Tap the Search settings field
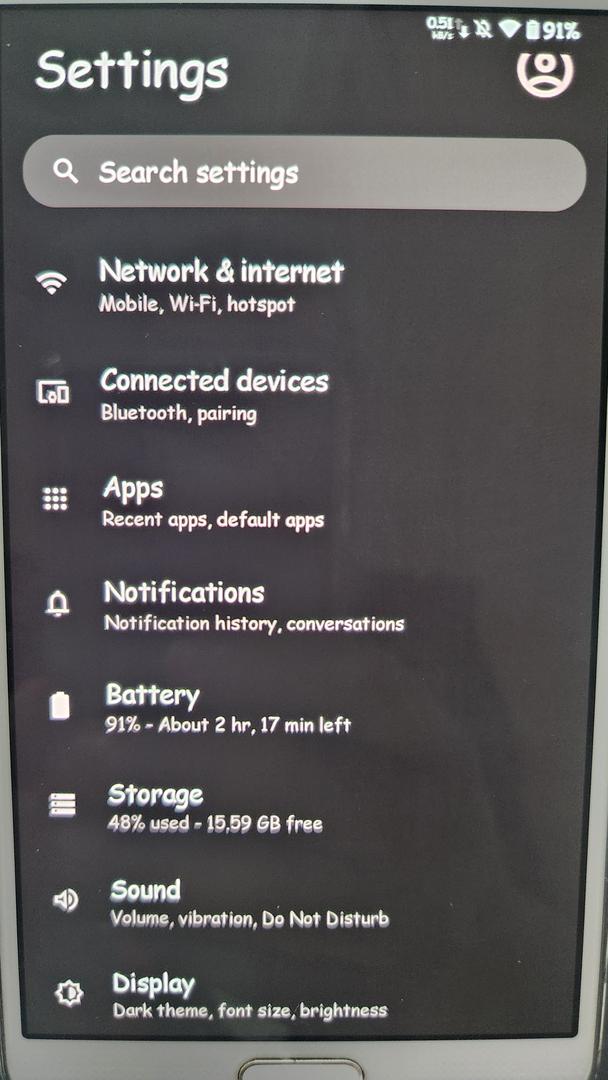 pos(304,173)
